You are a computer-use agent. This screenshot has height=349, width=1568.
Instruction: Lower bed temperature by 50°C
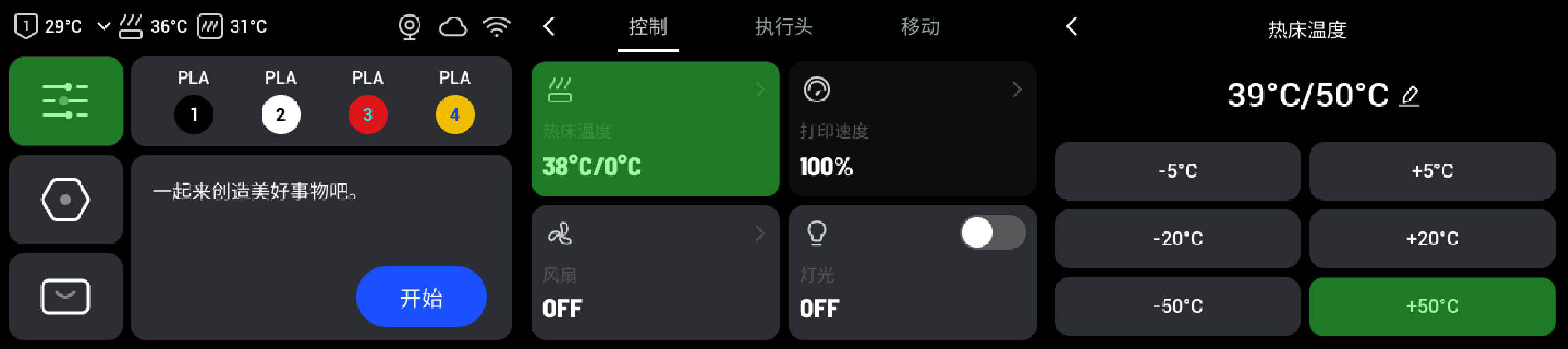coord(1177,306)
